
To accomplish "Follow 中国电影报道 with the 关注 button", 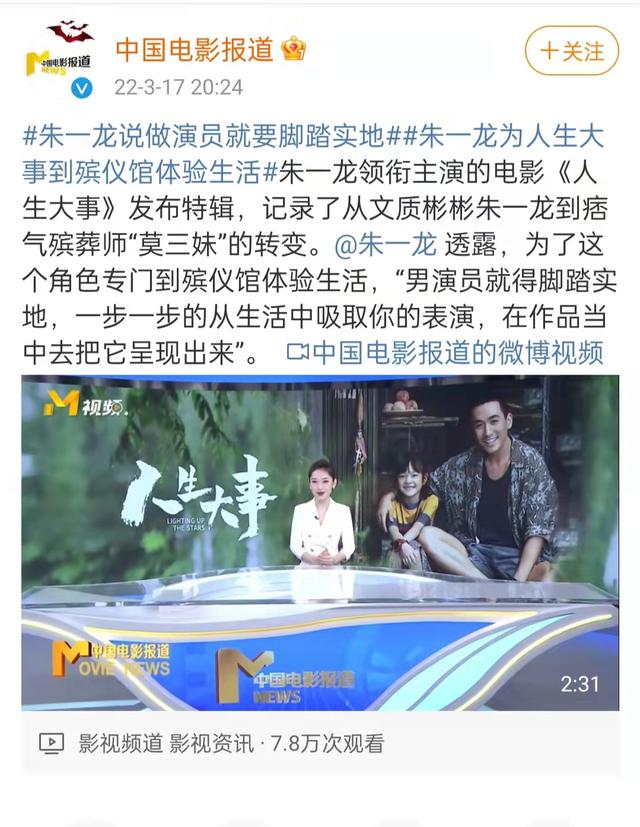I will click(573, 50).
